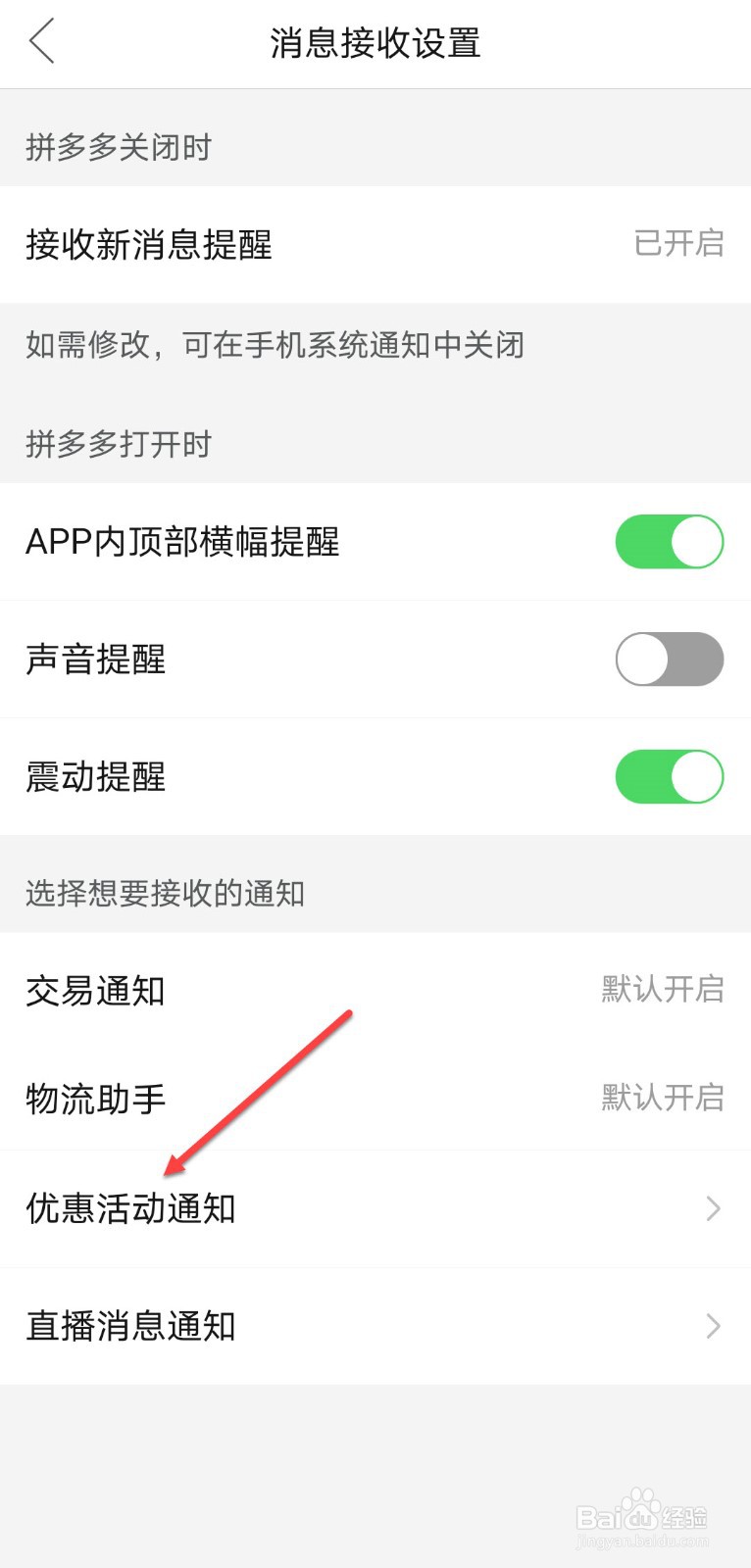The image size is (751, 1568).
Task: Open 优惠活动通知 promotion notification settings
Action: pos(130,1208)
